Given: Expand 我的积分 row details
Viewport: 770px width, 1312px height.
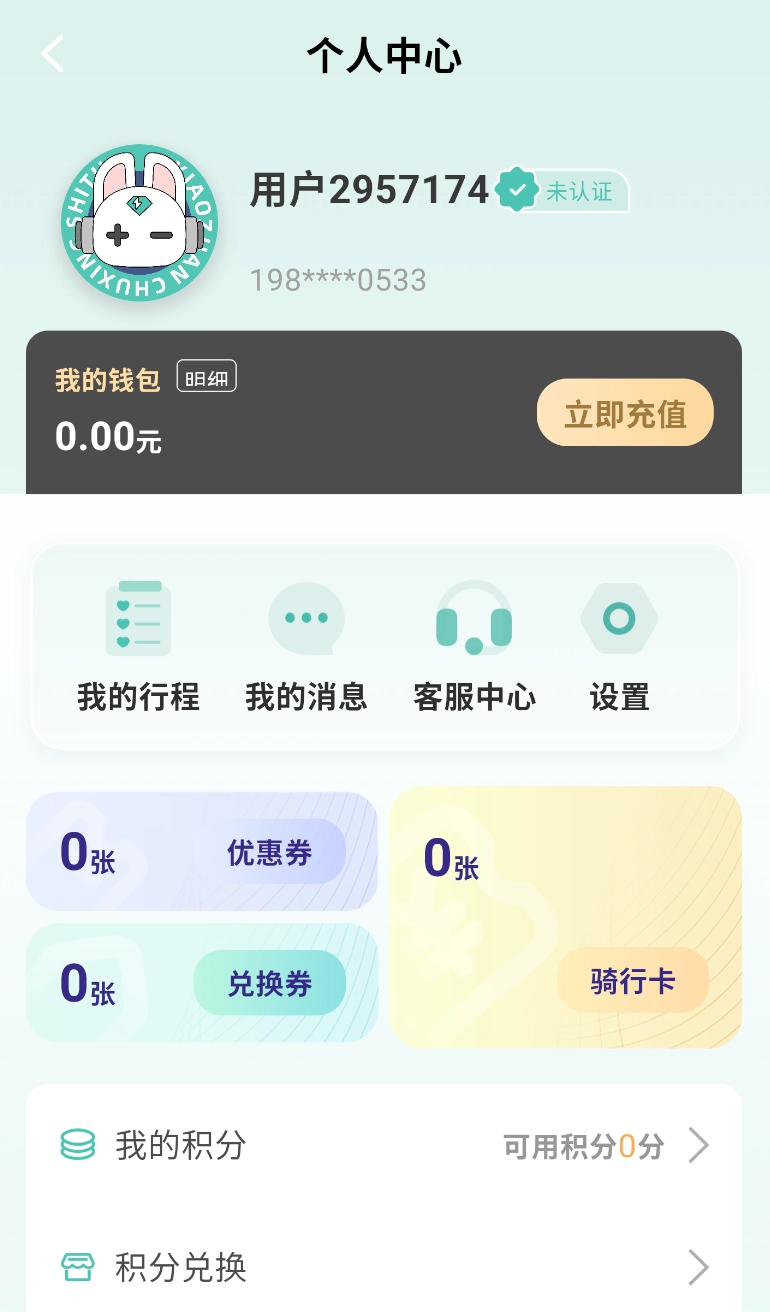Looking at the screenshot, I should pyautogui.click(x=698, y=1145).
